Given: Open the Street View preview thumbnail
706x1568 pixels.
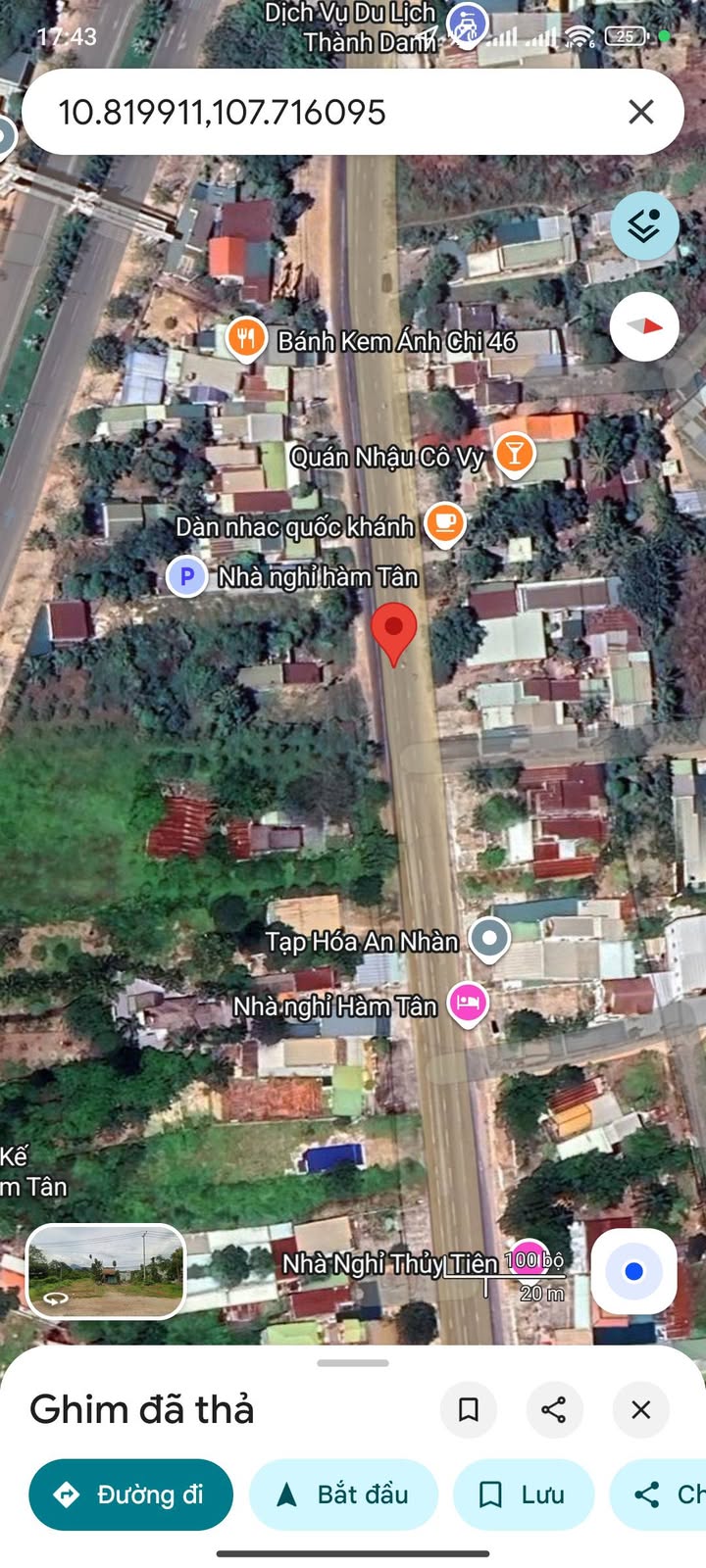Looking at the screenshot, I should pyautogui.click(x=106, y=1270).
